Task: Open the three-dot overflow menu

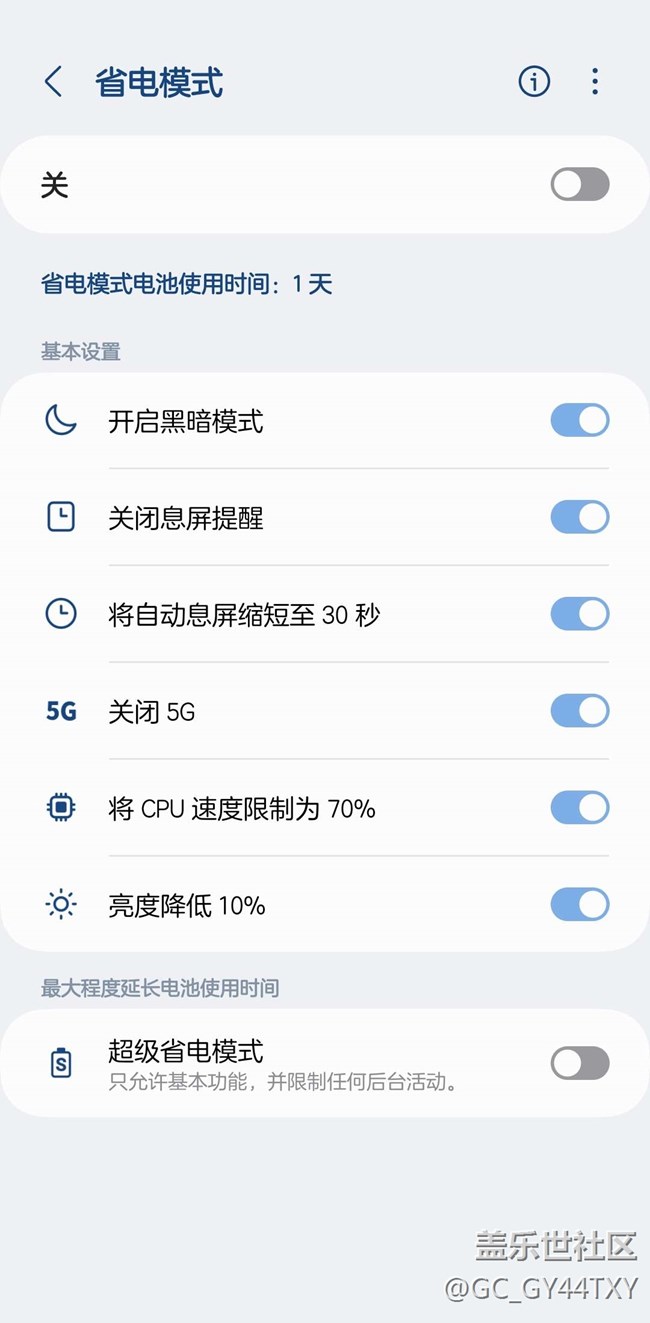Action: (595, 82)
